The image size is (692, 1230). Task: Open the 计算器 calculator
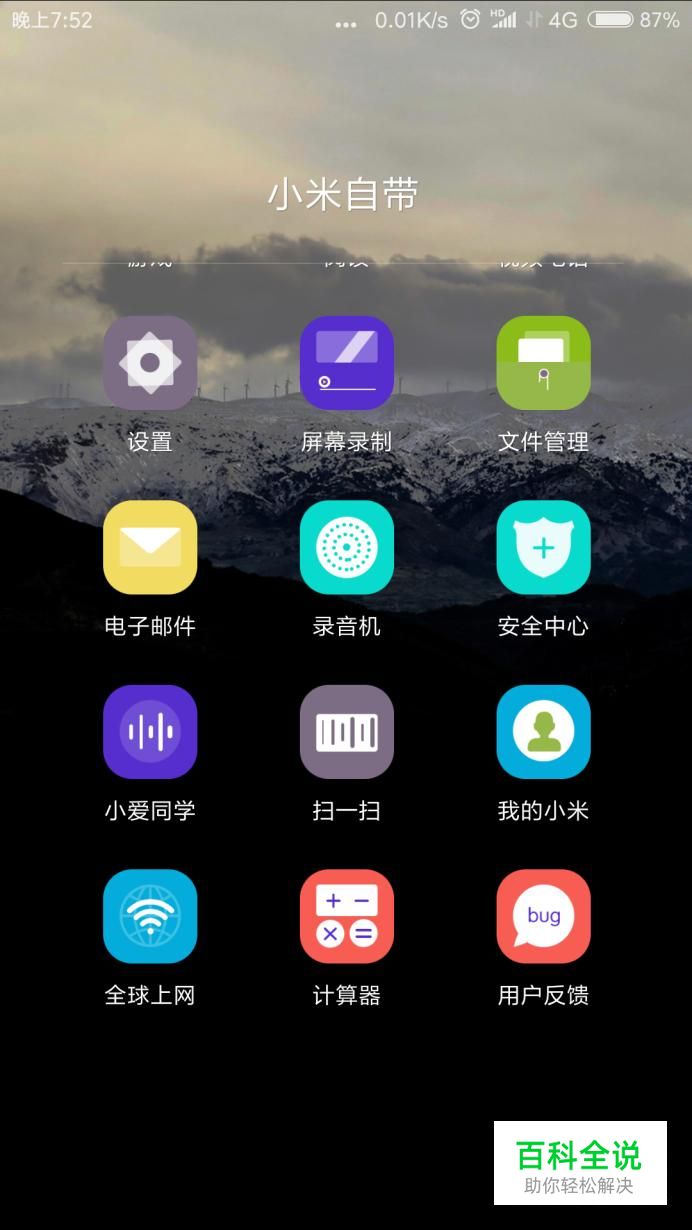coord(347,916)
